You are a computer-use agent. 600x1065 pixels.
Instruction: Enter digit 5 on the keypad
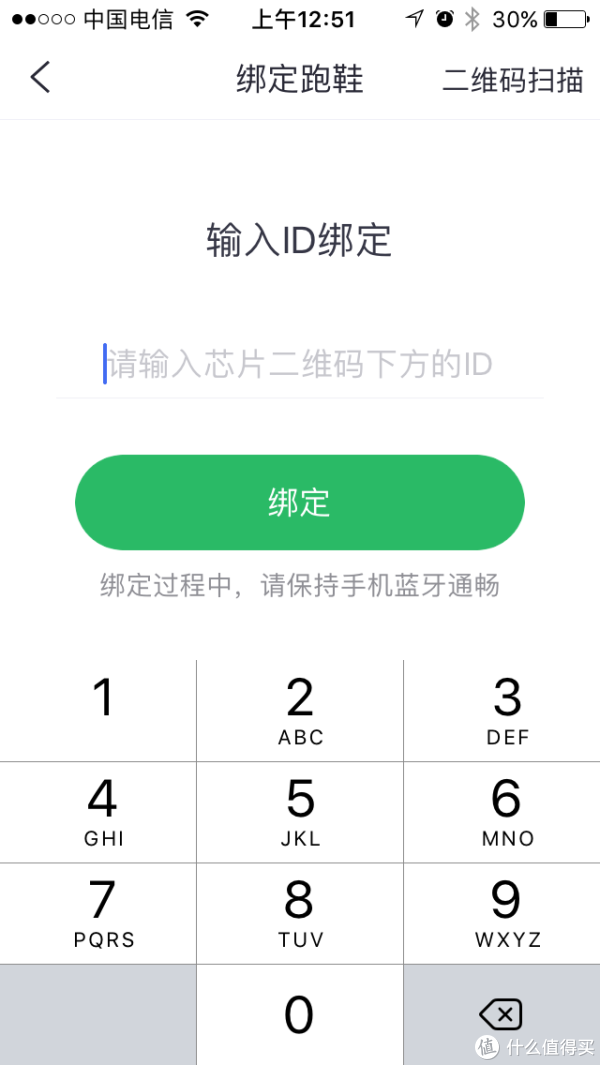300,812
